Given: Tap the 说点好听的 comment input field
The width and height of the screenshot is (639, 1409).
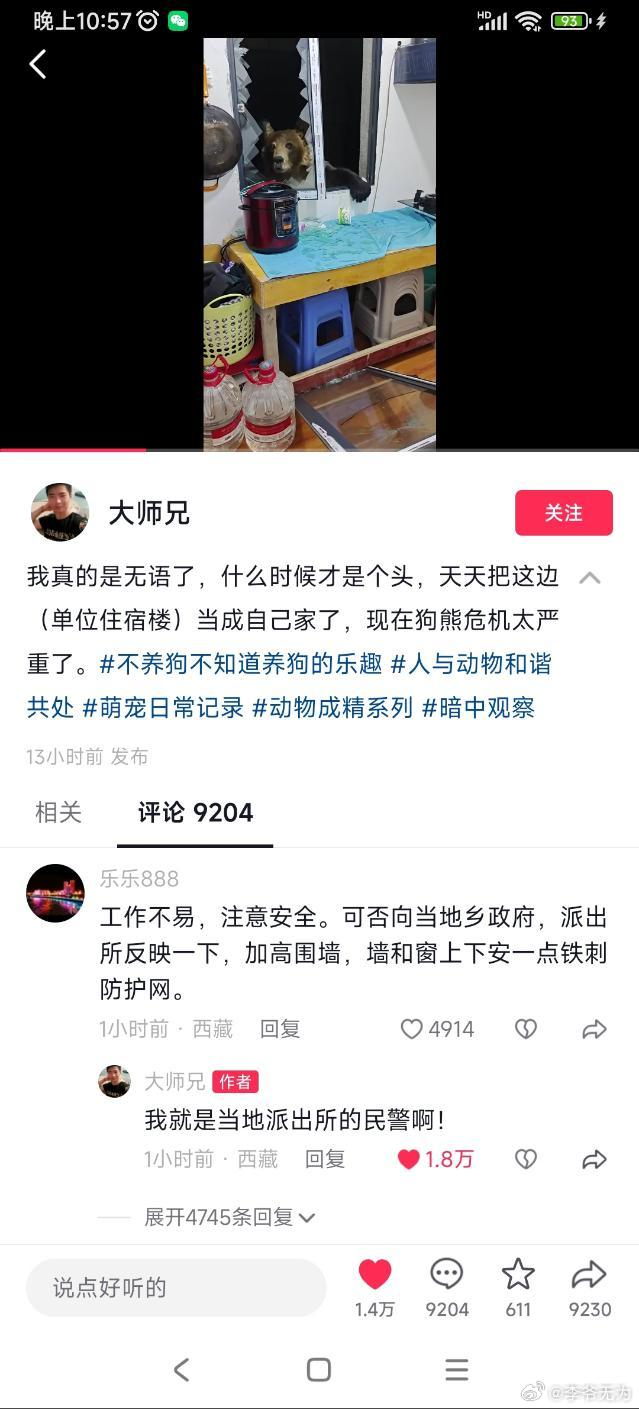Looking at the screenshot, I should (x=176, y=1287).
